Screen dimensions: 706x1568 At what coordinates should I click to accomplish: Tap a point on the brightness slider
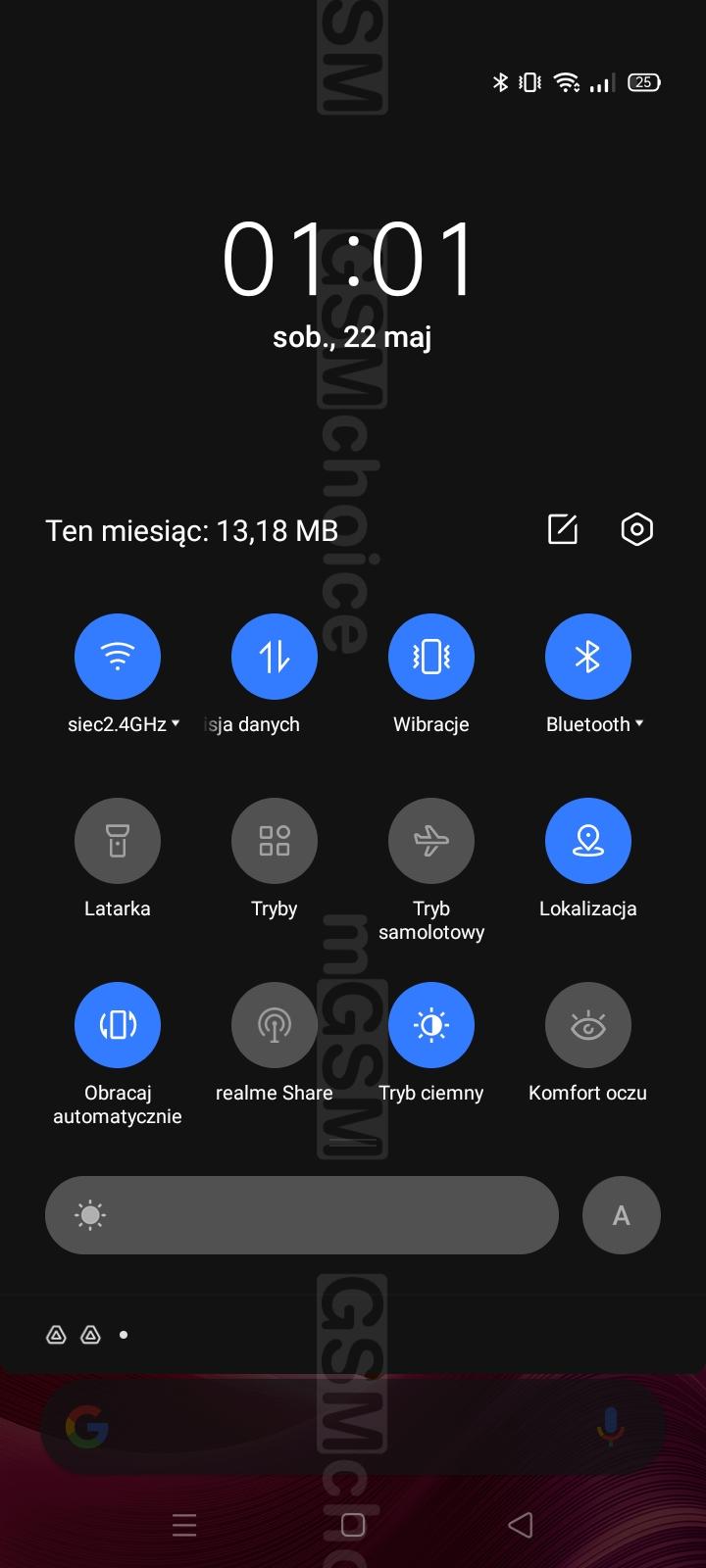(x=302, y=1215)
